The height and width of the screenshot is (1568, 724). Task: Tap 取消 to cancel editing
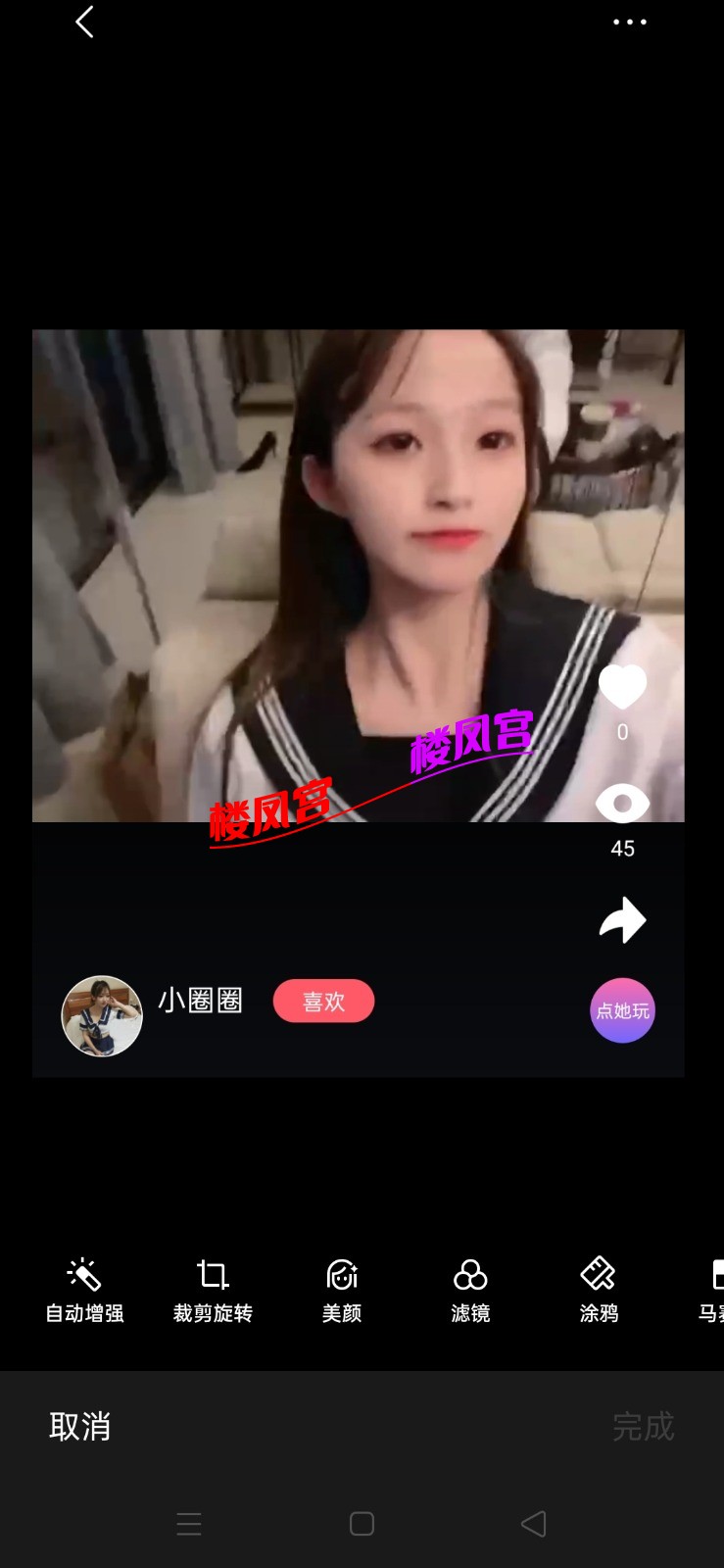pyautogui.click(x=80, y=1426)
